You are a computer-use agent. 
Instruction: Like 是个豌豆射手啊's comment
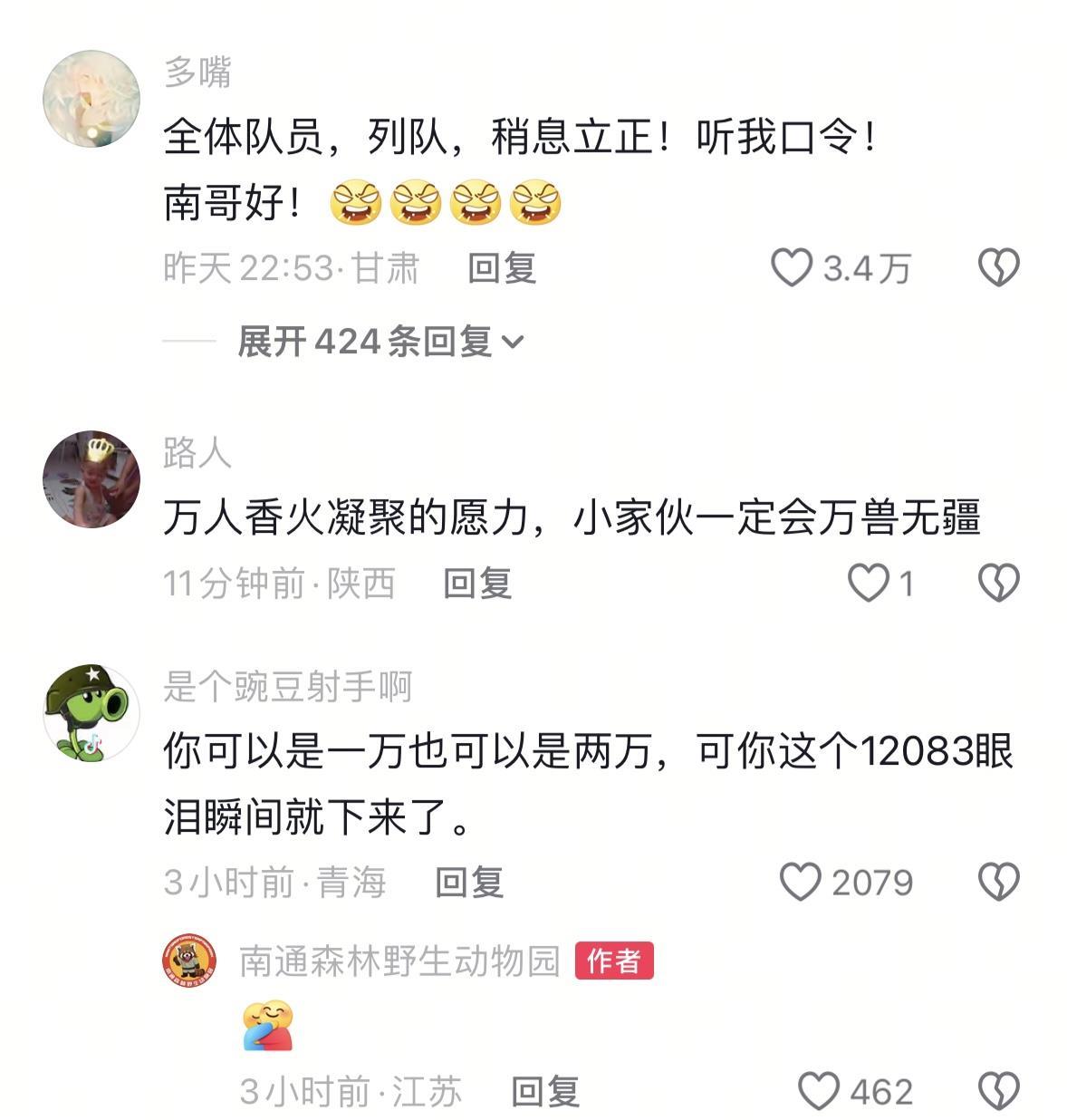(x=801, y=882)
